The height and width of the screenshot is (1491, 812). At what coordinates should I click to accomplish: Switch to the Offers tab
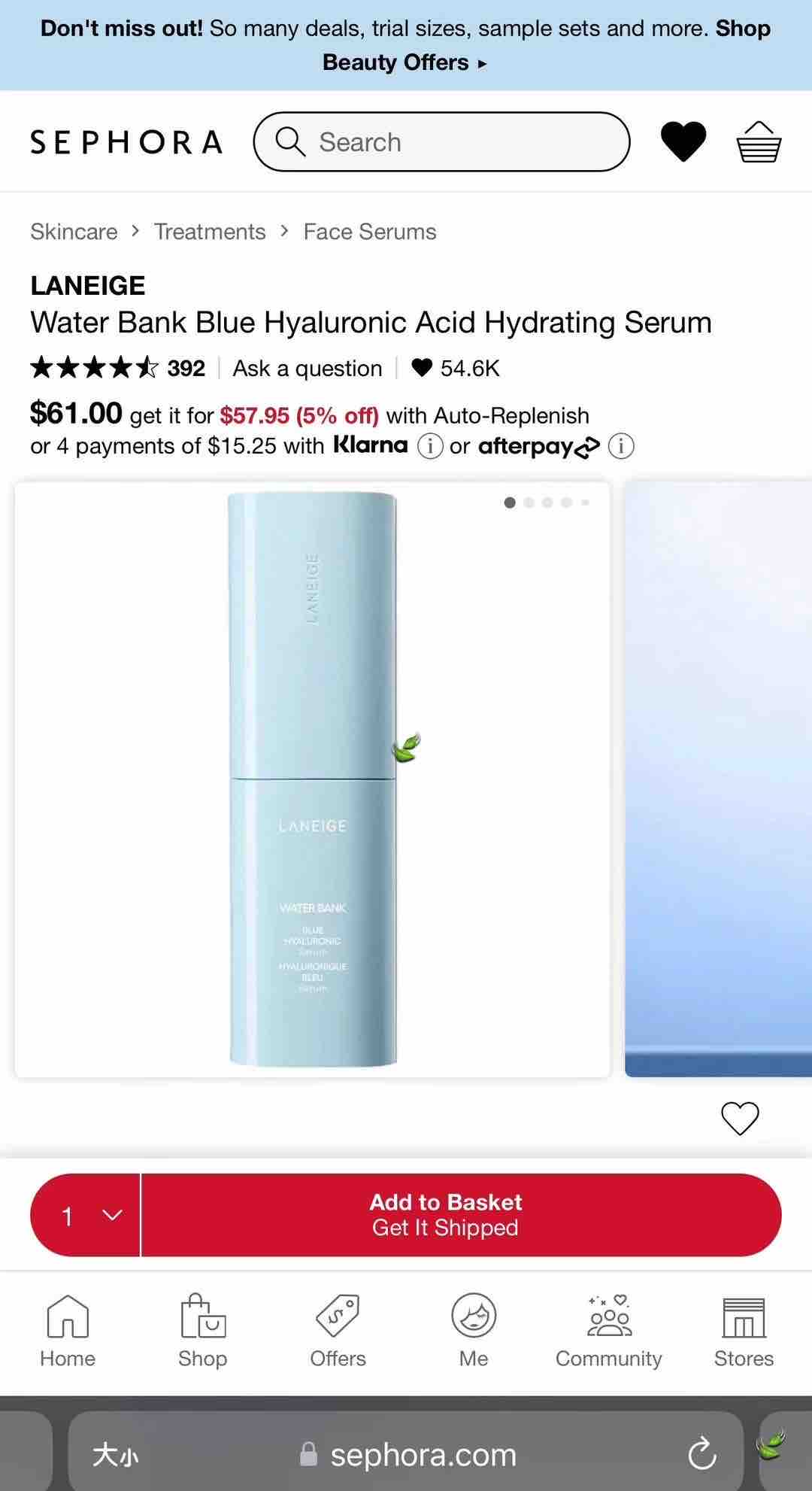coord(338,1330)
